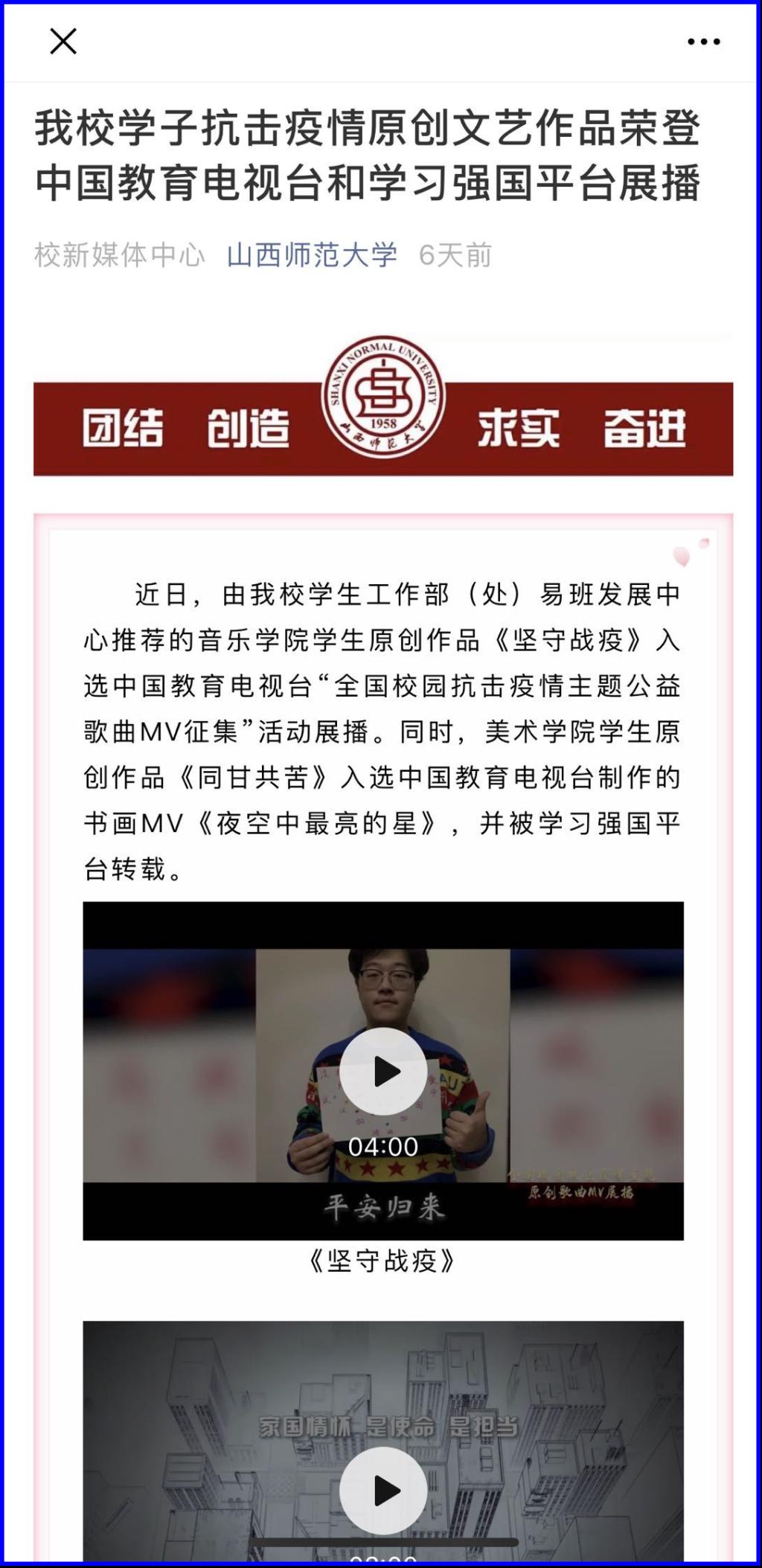
Task: Open the three-dot overflow menu
Action: [x=703, y=42]
